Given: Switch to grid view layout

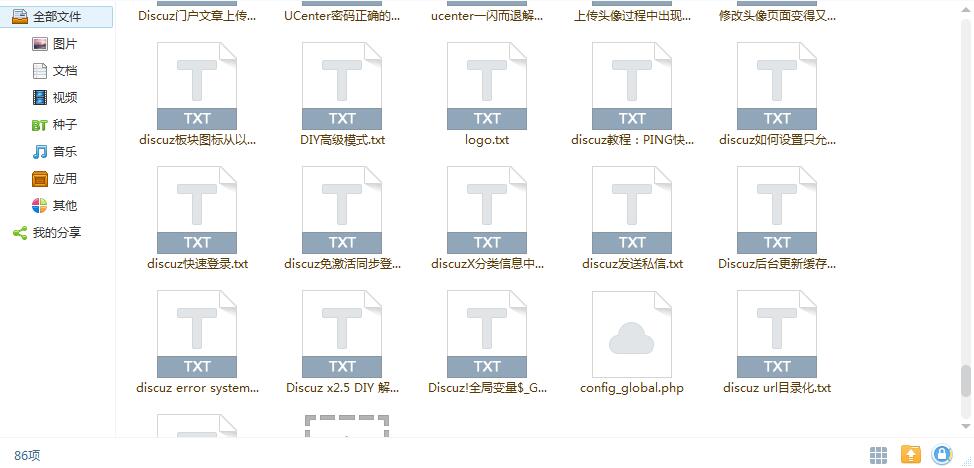Looking at the screenshot, I should 878,455.
